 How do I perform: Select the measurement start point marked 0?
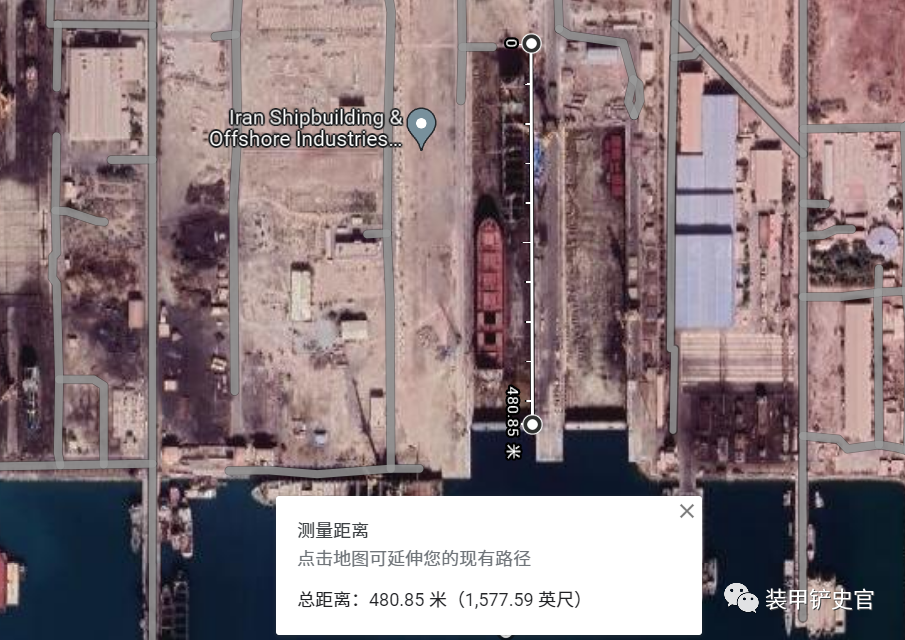532,43
